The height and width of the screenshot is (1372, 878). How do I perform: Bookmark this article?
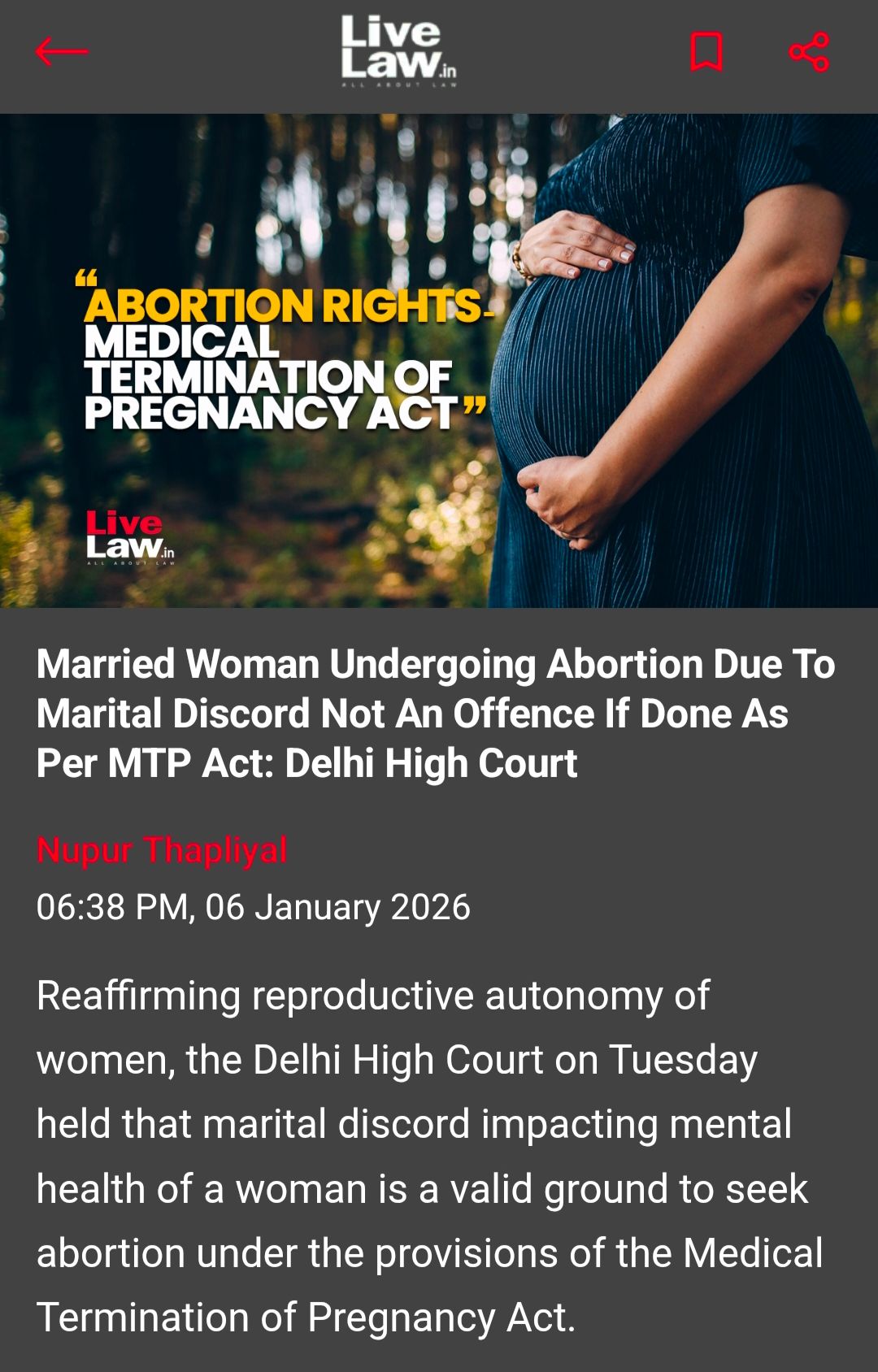click(706, 52)
